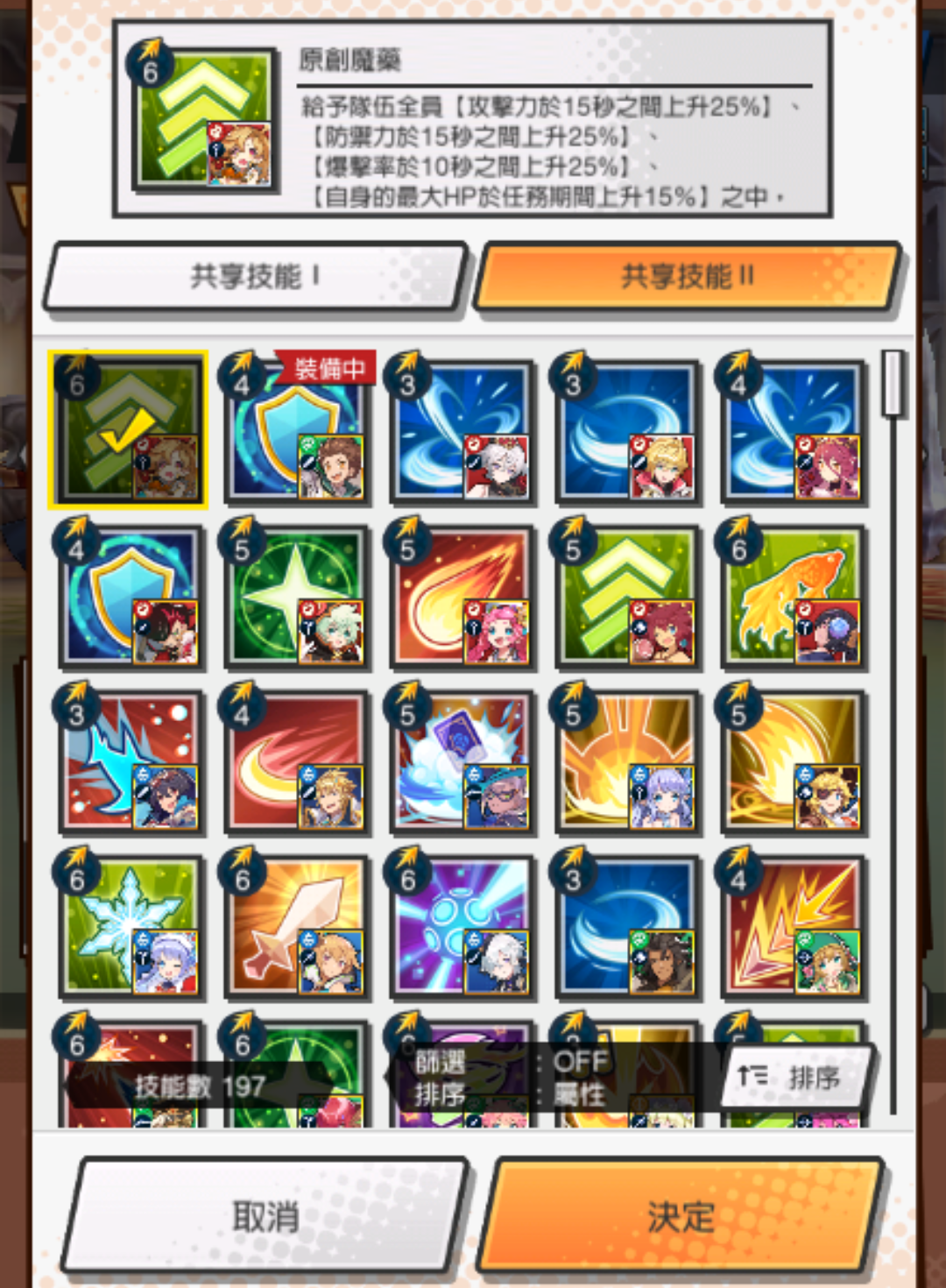The image size is (946, 1288).
Task: Select the checked level 6 green chevron skill
Action: coord(128,430)
